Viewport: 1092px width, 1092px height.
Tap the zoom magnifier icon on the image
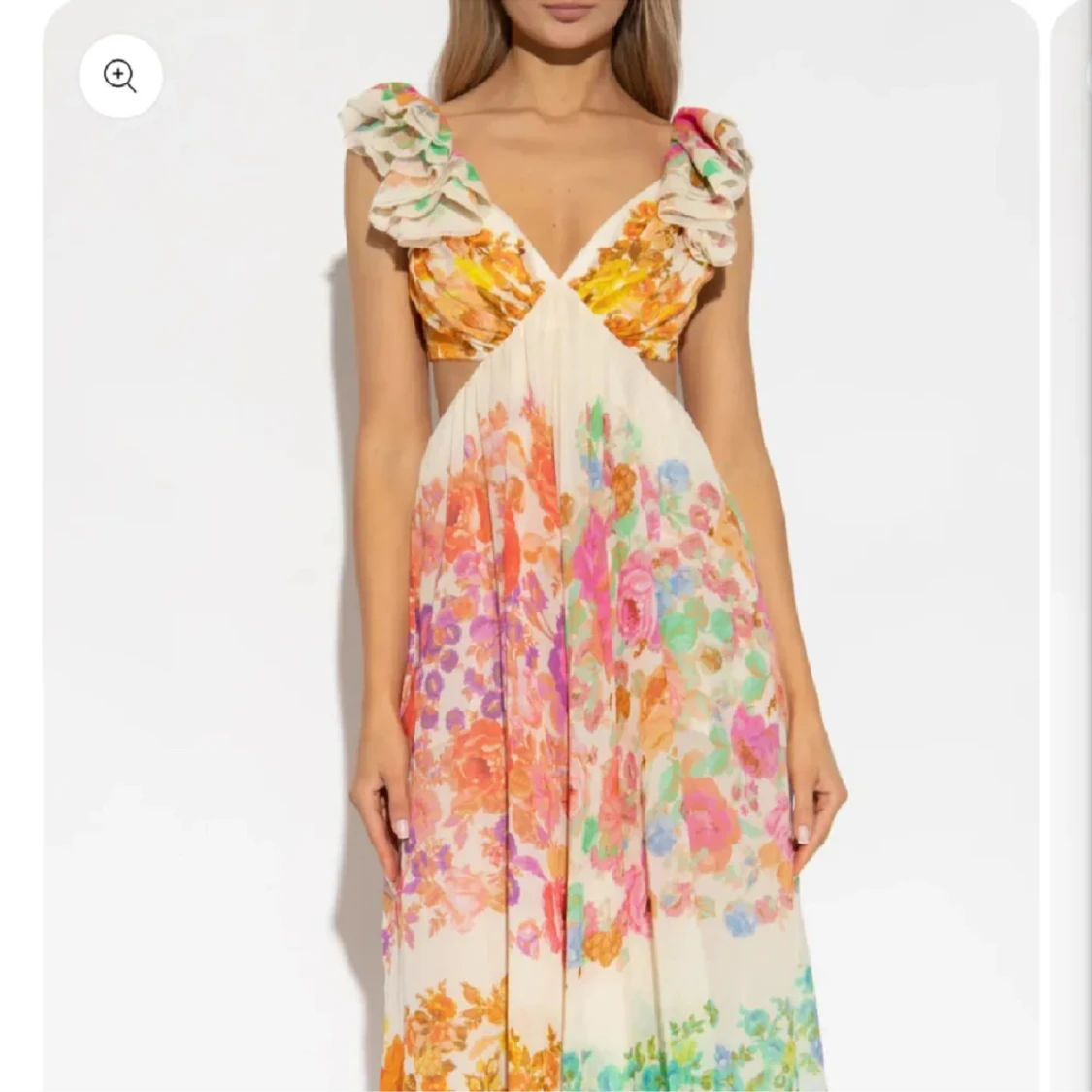[120, 77]
